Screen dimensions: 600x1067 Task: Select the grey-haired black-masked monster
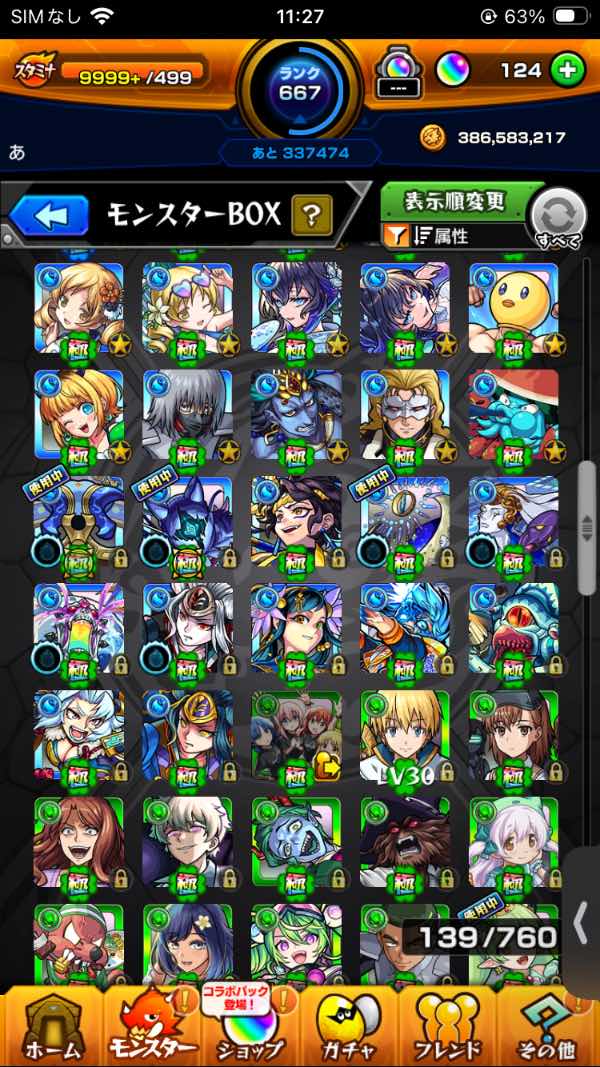point(187,416)
